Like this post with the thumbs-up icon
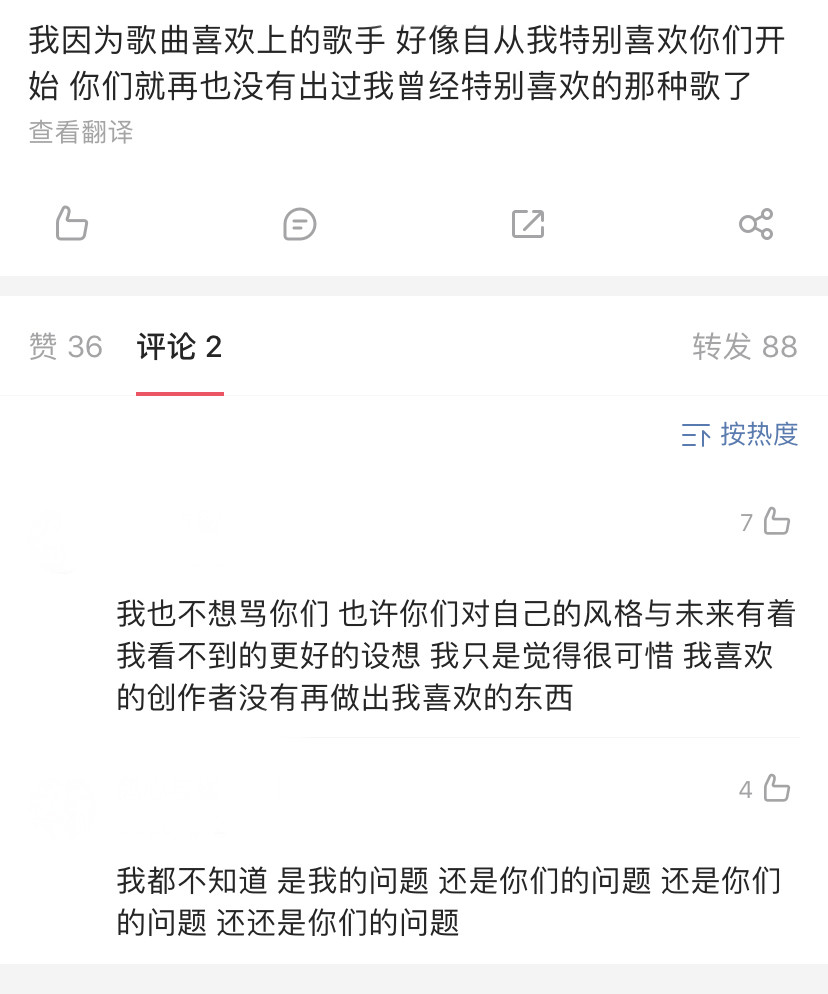 click(72, 223)
